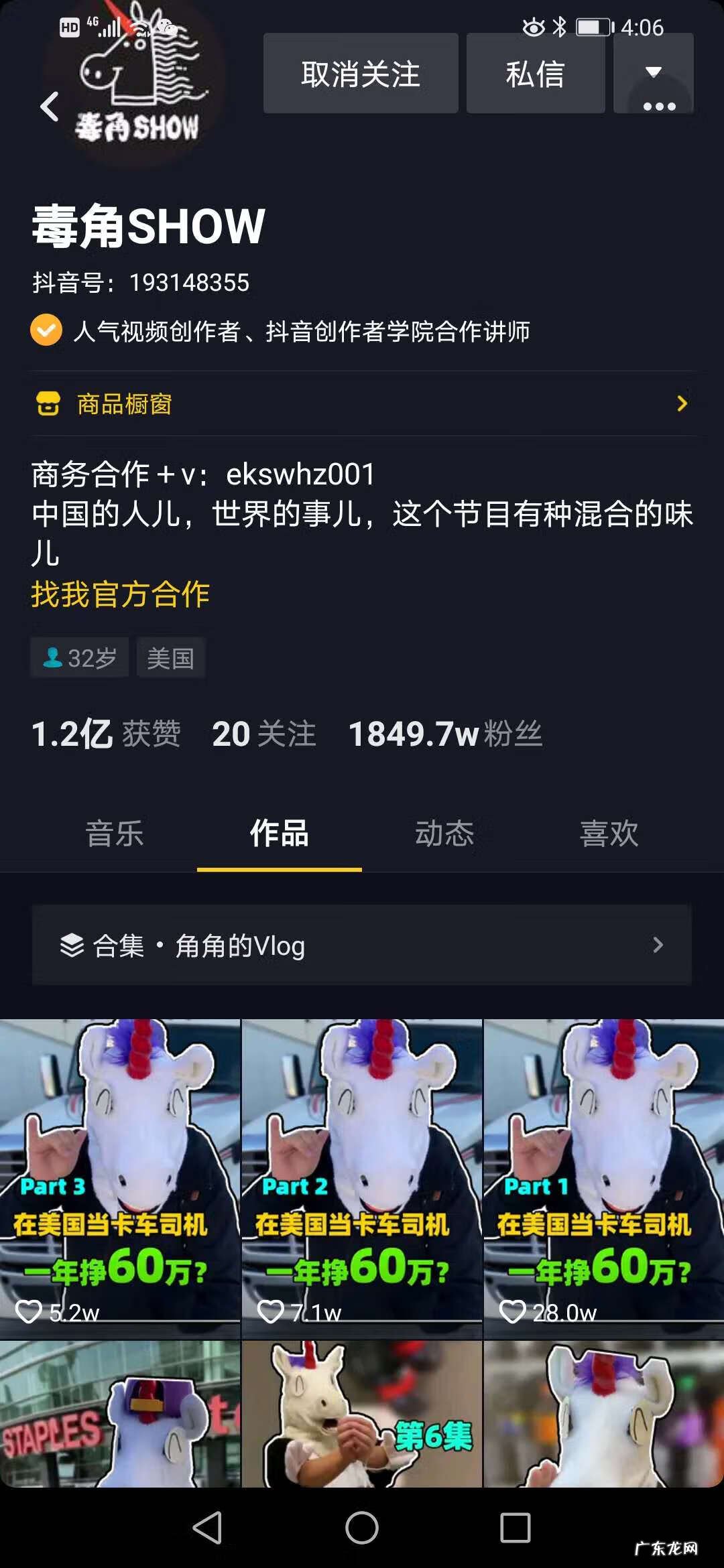Viewport: 724px width, 1568px height.
Task: Play the Part 1 truck driver video
Action: click(x=604, y=1178)
